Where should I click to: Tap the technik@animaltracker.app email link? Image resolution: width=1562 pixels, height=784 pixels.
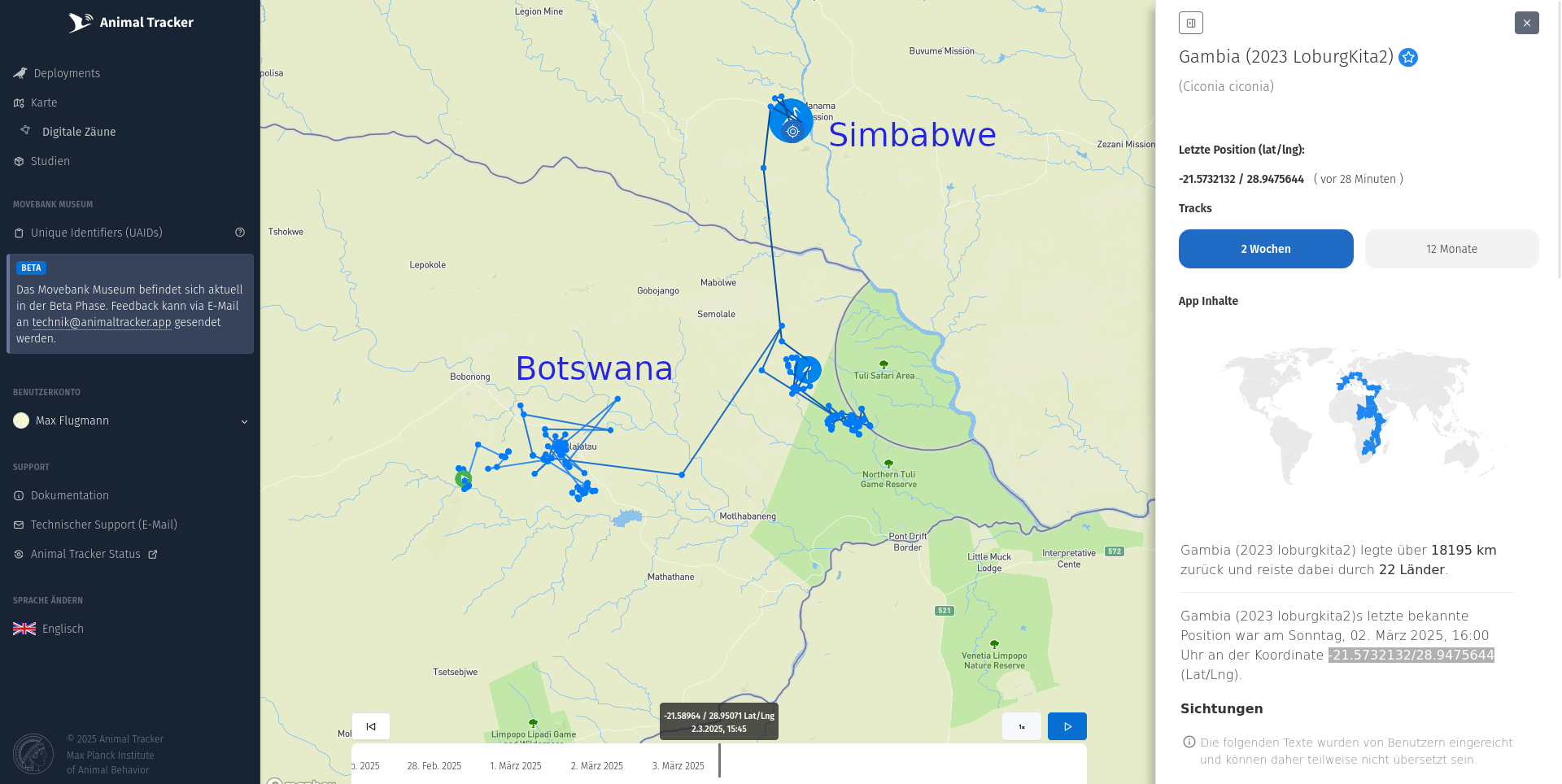point(102,322)
